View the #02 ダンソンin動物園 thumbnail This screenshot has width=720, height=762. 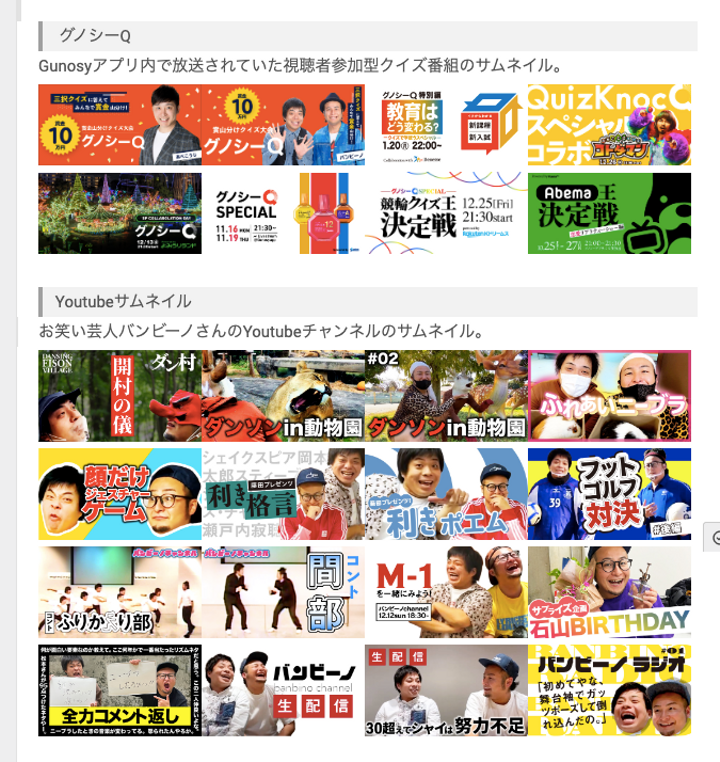(x=446, y=396)
